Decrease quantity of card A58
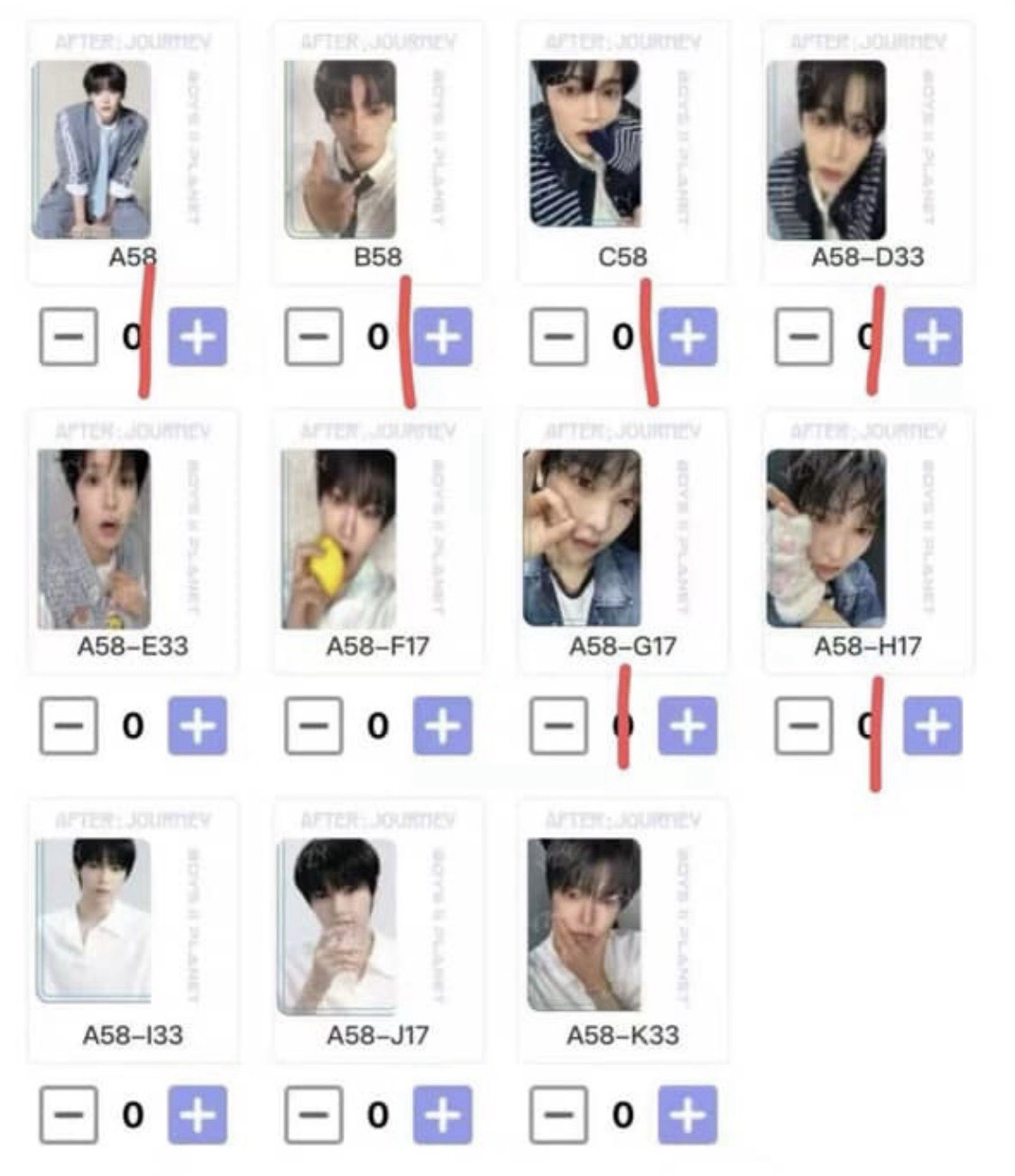The height and width of the screenshot is (1176, 1015). [x=69, y=336]
